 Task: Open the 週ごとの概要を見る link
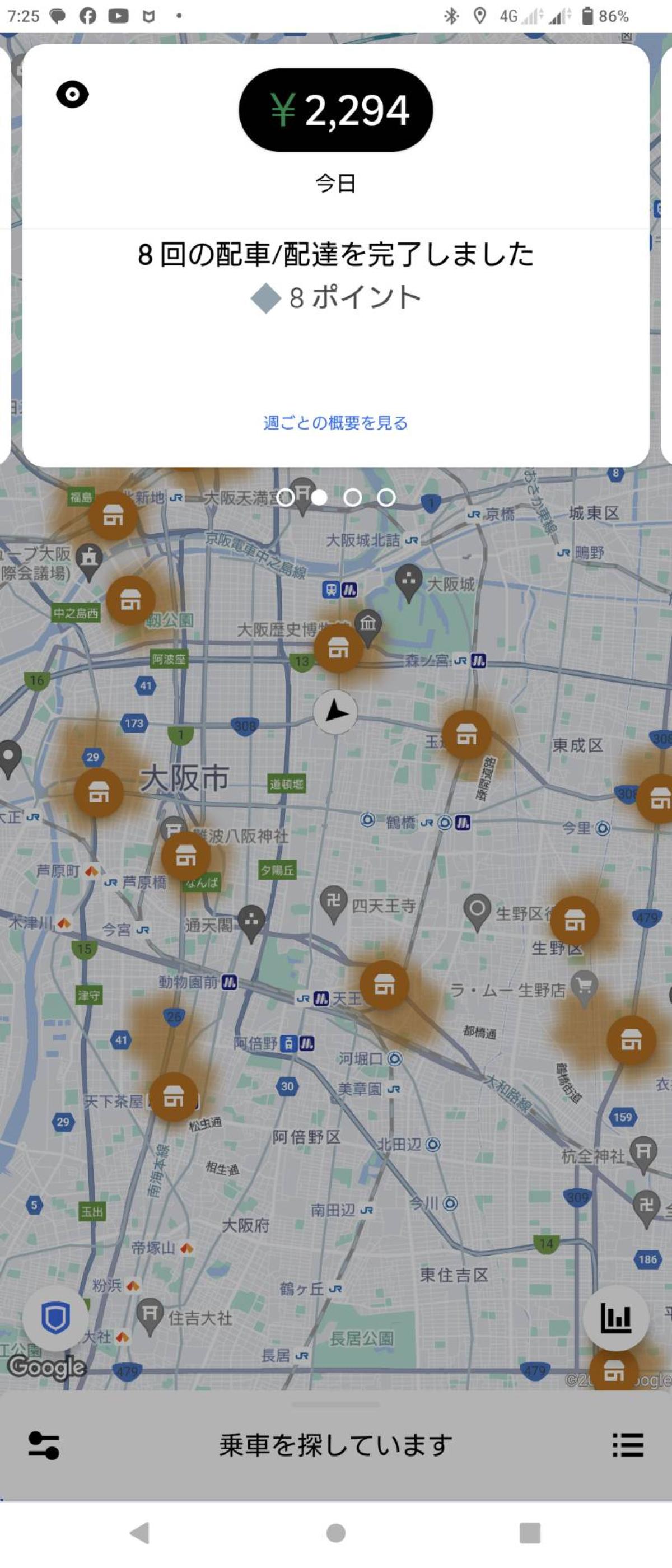pyautogui.click(x=335, y=422)
